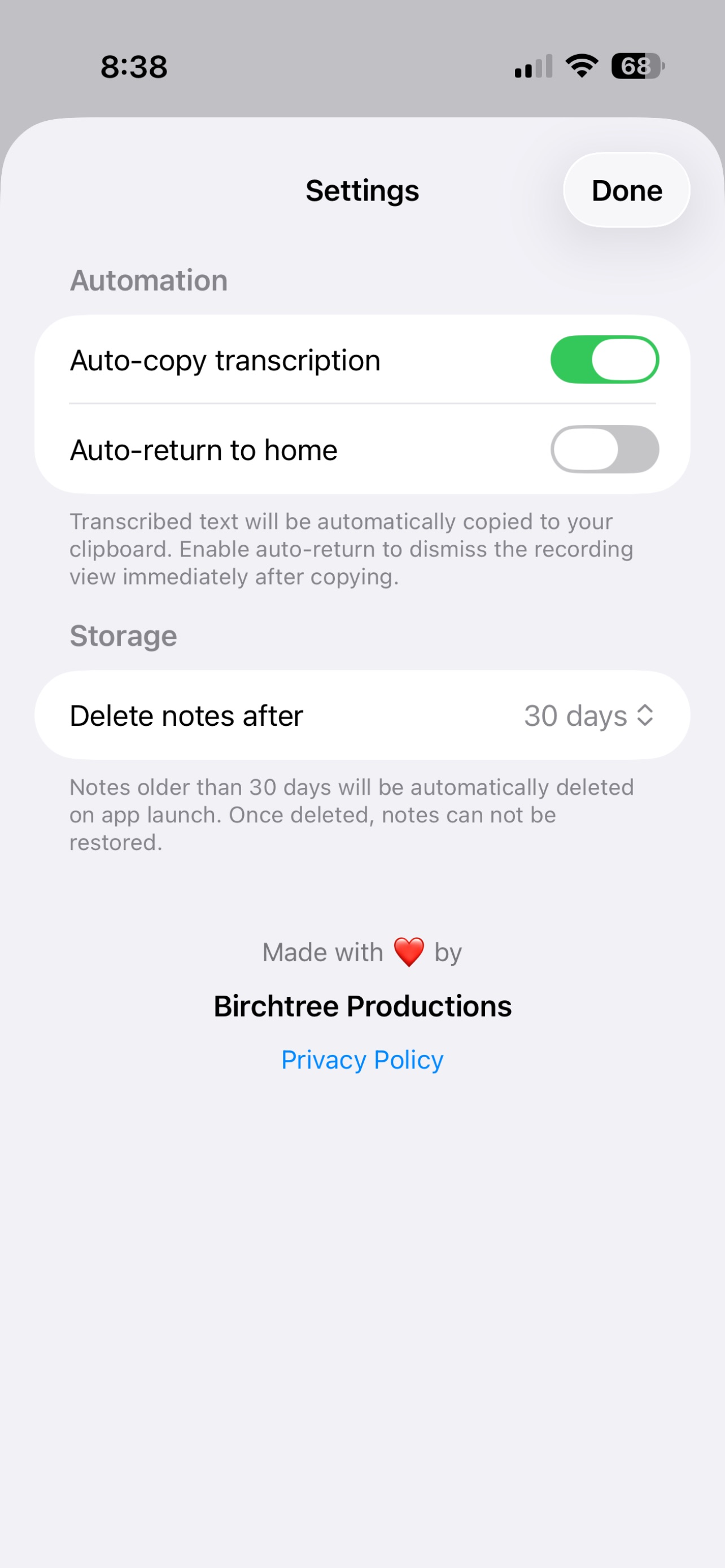
Task: Tap the Storage section header
Action: click(x=123, y=636)
